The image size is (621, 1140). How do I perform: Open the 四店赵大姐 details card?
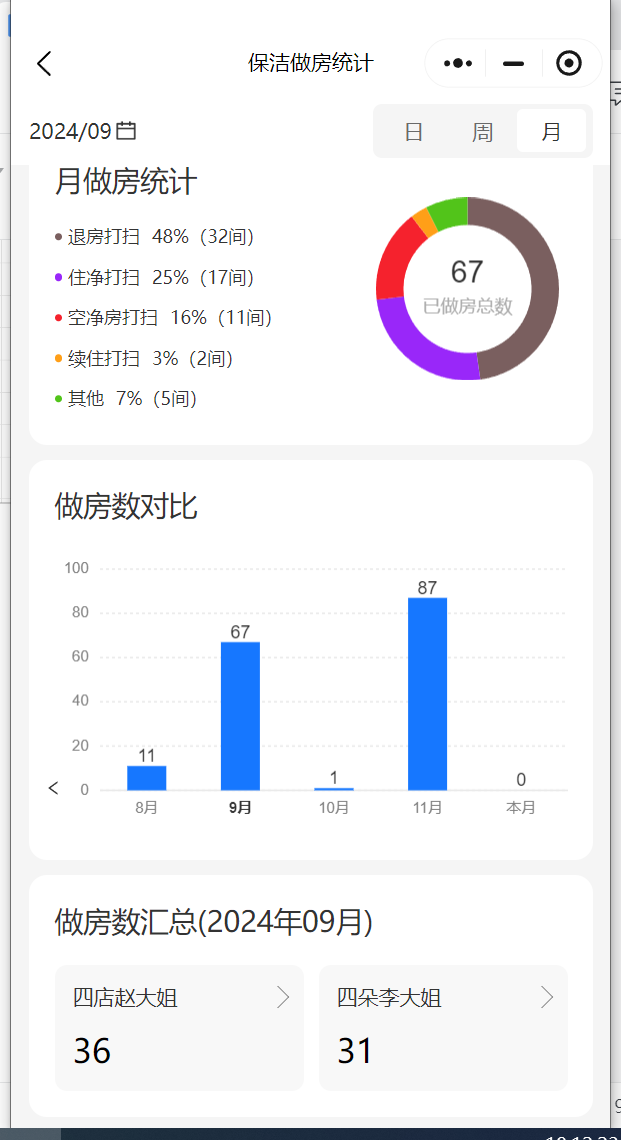[x=179, y=1027]
